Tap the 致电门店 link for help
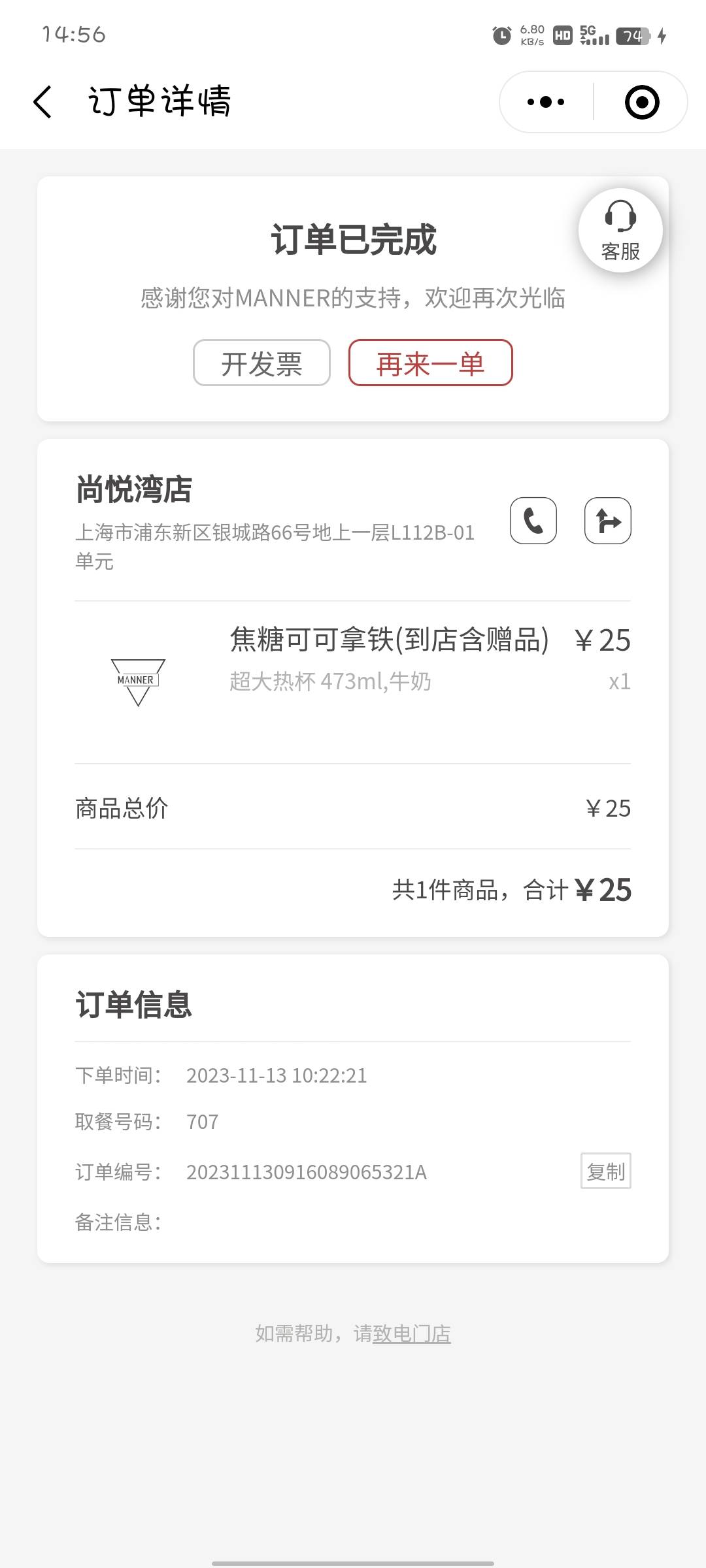Screen dimensions: 706x1568 coord(412,1333)
